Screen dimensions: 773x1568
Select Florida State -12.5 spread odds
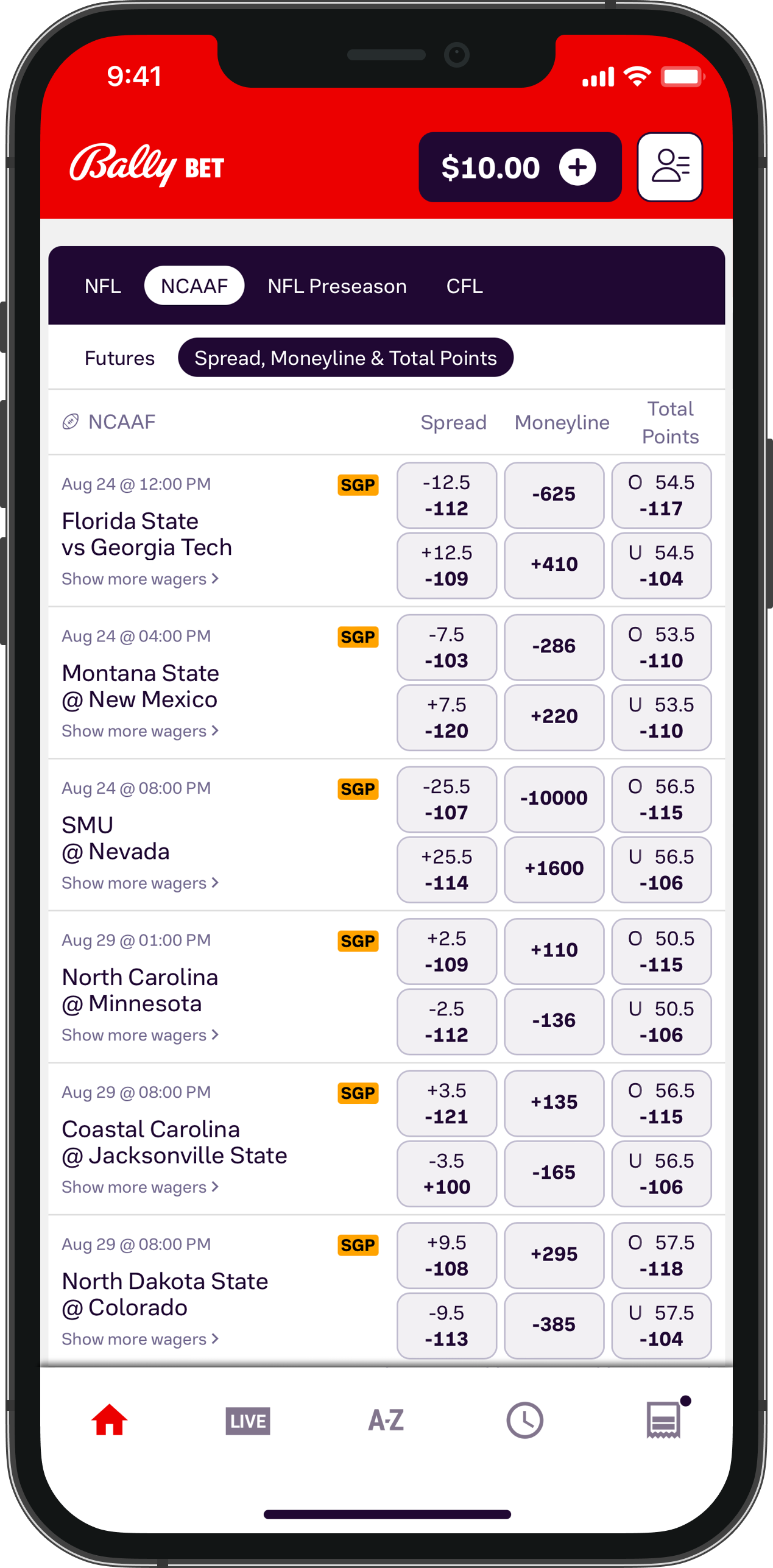(x=447, y=495)
